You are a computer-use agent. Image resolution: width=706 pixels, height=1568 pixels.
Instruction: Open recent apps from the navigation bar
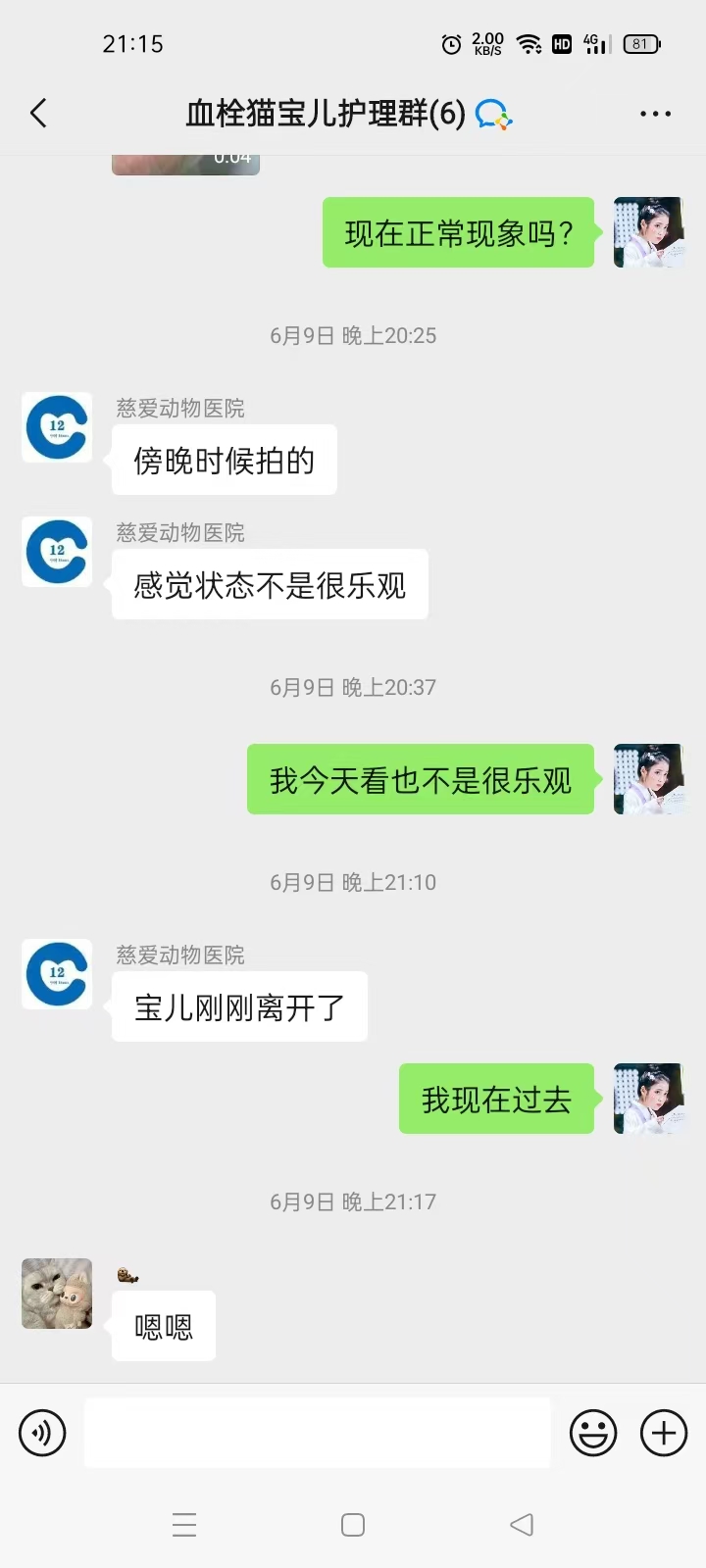[184, 1525]
